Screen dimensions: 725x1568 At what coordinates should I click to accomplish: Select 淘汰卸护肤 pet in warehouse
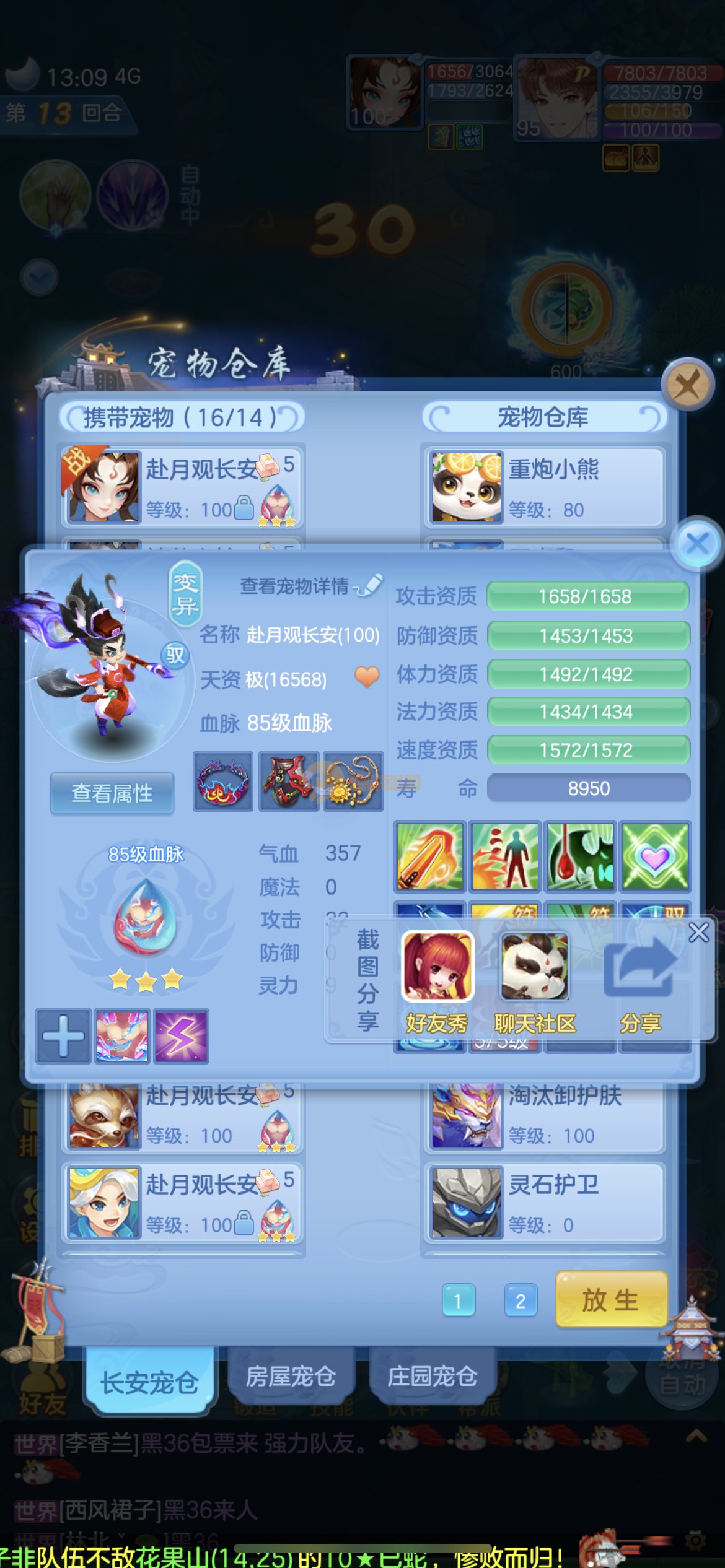(544, 1116)
